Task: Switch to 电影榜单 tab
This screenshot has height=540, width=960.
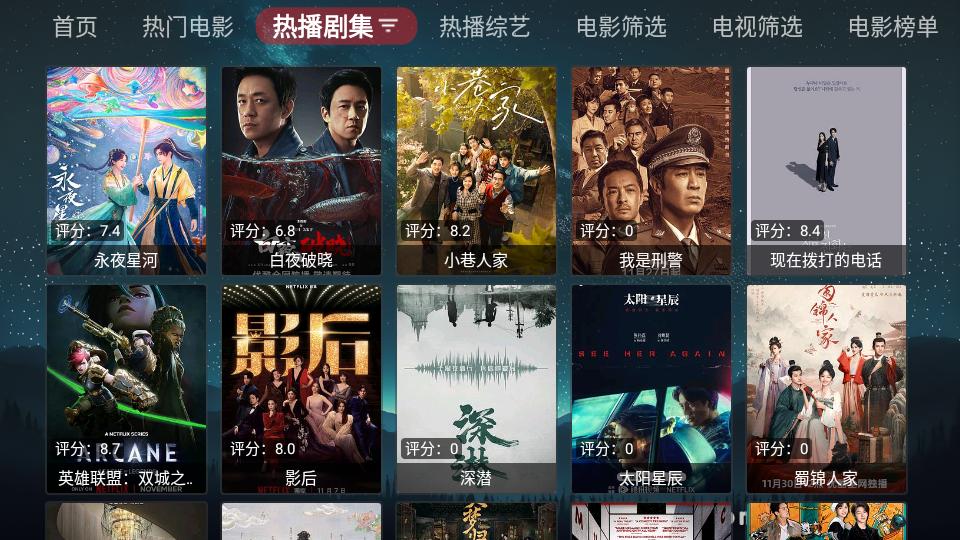Action: [x=893, y=27]
